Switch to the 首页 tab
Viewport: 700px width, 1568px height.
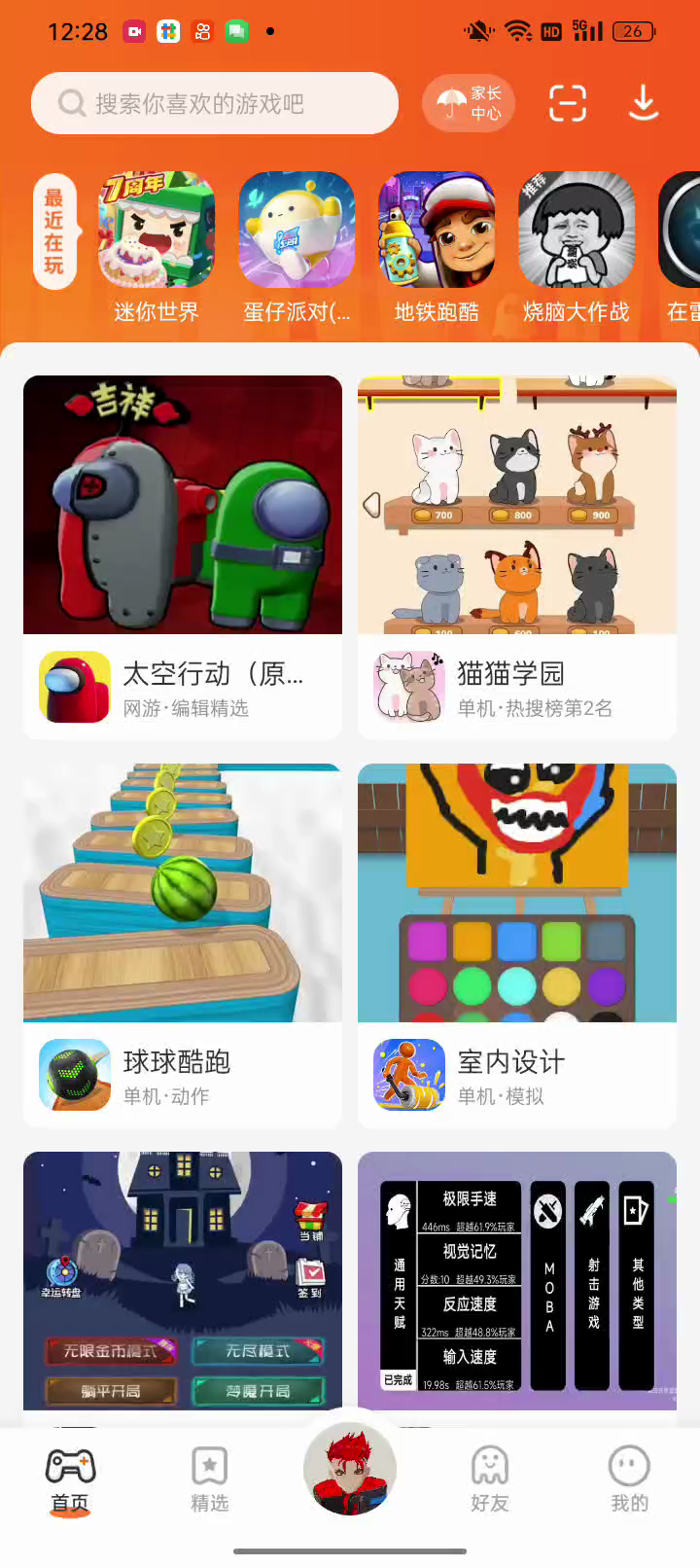[70, 1480]
